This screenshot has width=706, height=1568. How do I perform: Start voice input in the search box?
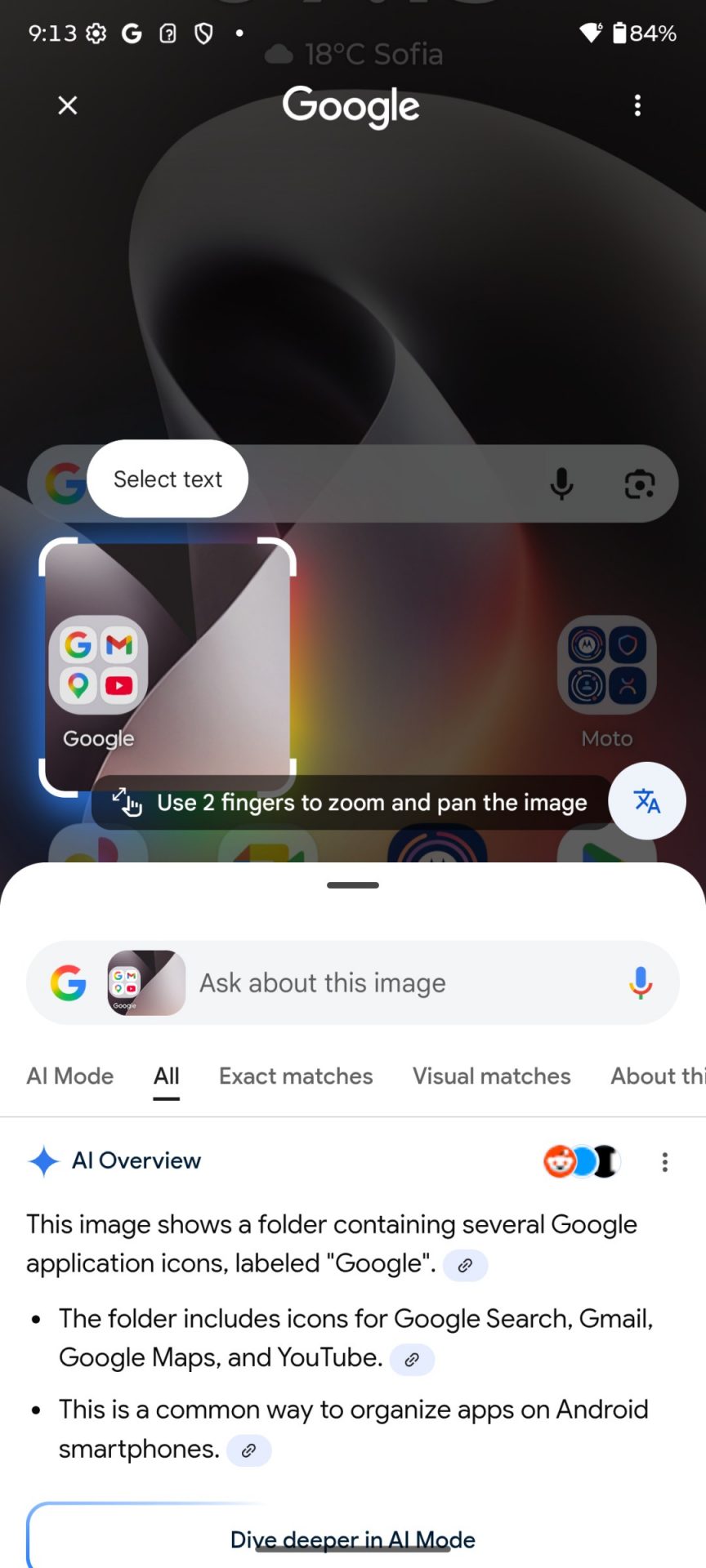coord(641,983)
